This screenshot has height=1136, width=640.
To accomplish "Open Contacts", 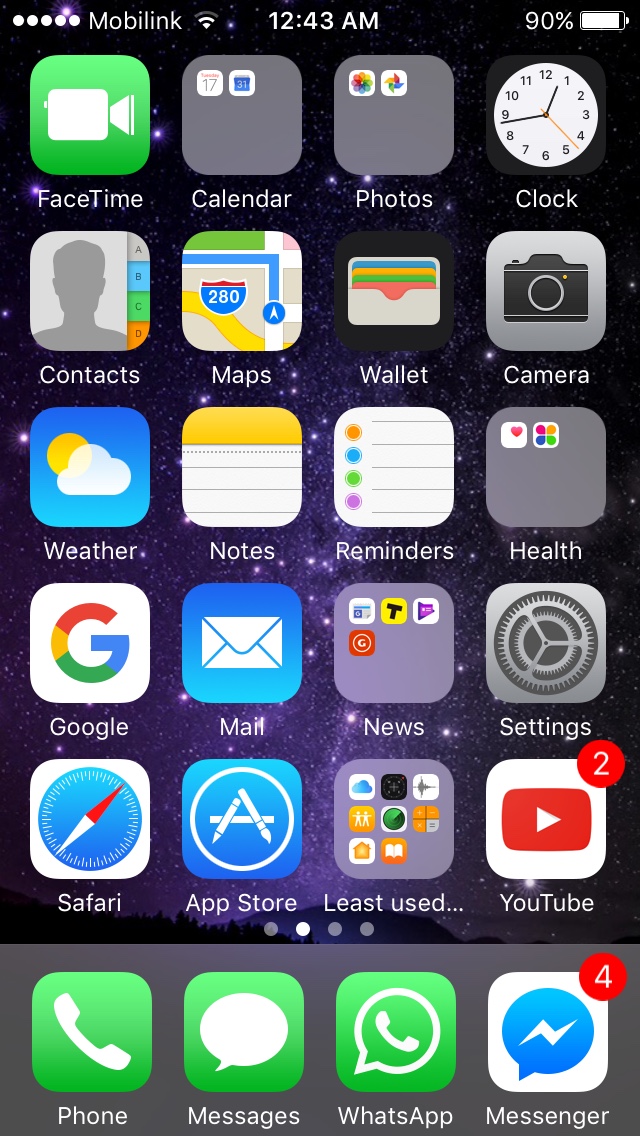I will (90, 291).
